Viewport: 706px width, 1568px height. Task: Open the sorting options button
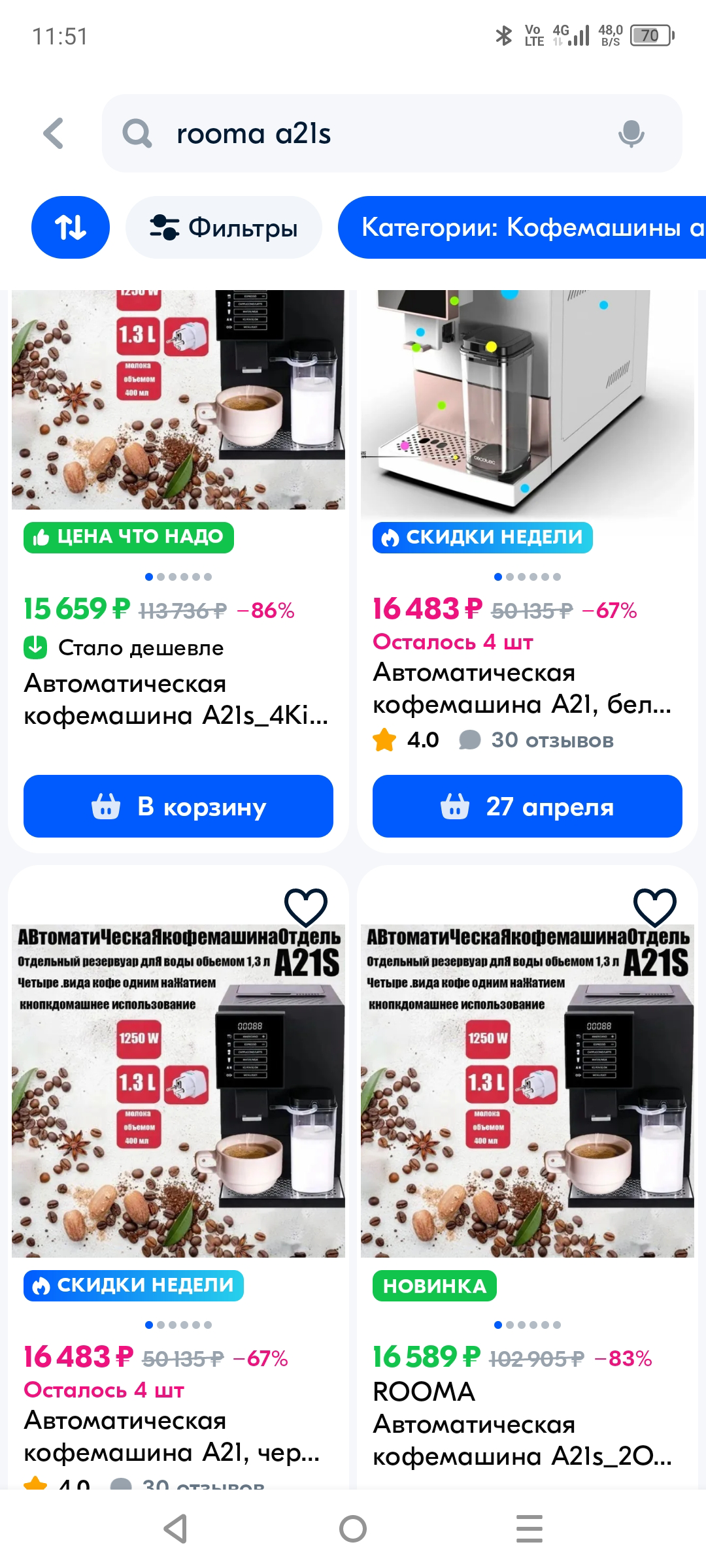71,227
